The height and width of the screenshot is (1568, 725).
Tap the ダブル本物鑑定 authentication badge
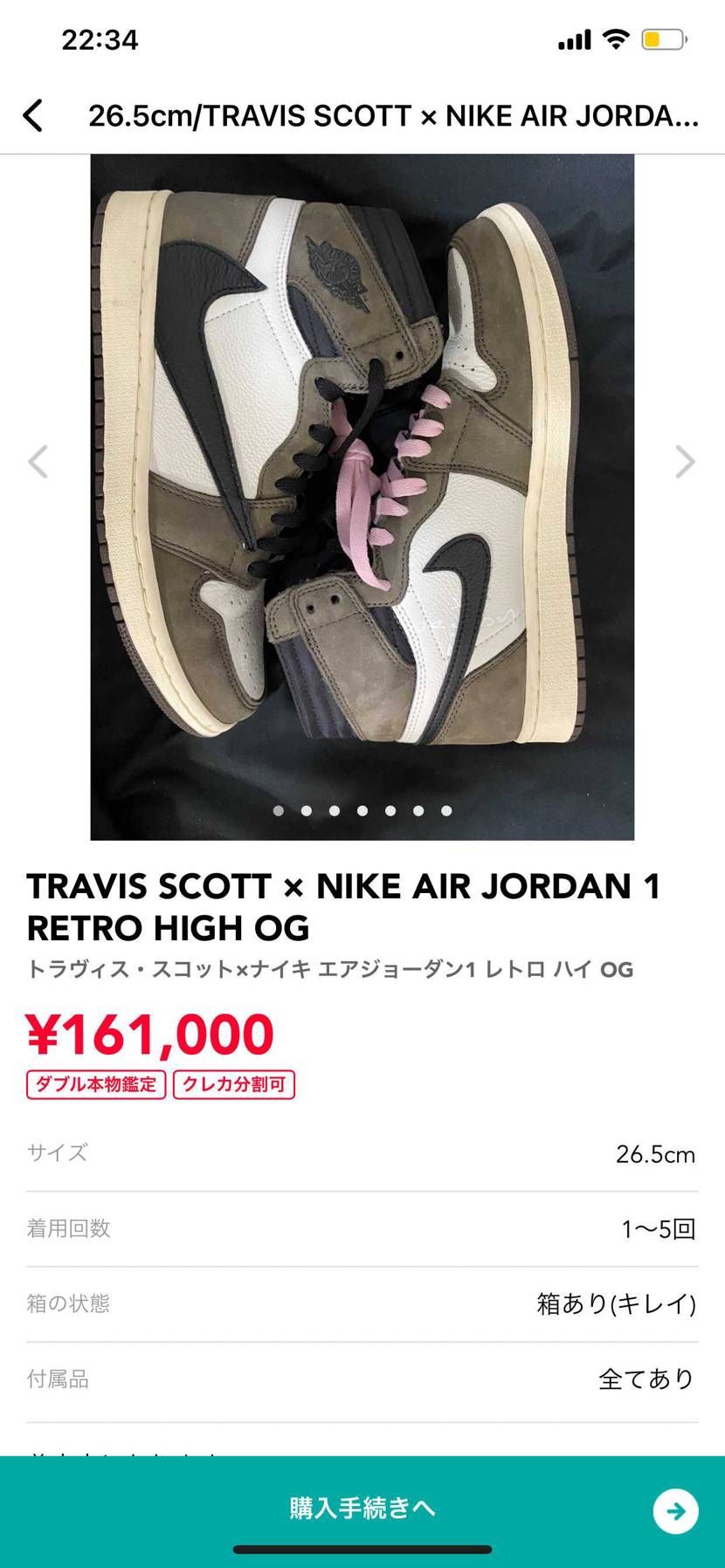point(94,1085)
